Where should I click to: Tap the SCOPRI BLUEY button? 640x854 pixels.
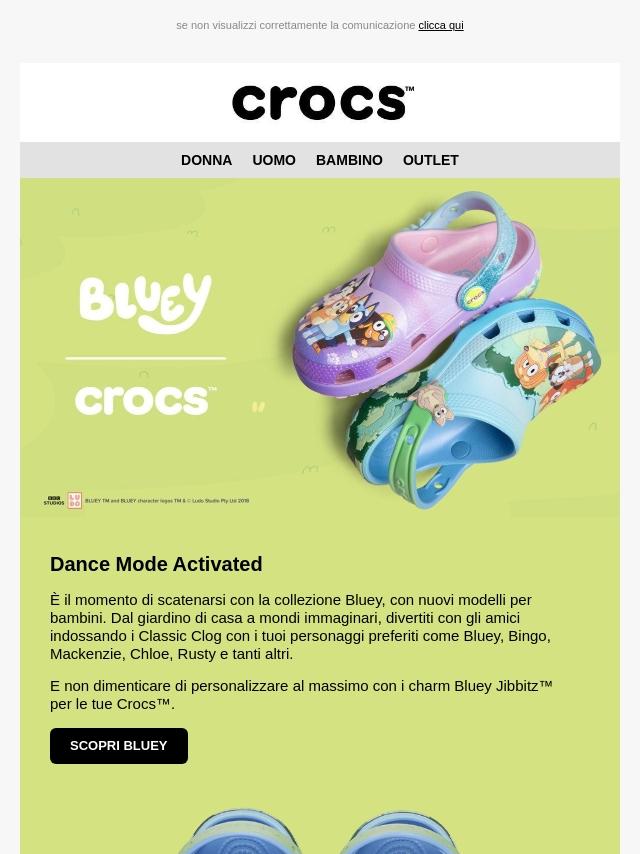pos(119,746)
